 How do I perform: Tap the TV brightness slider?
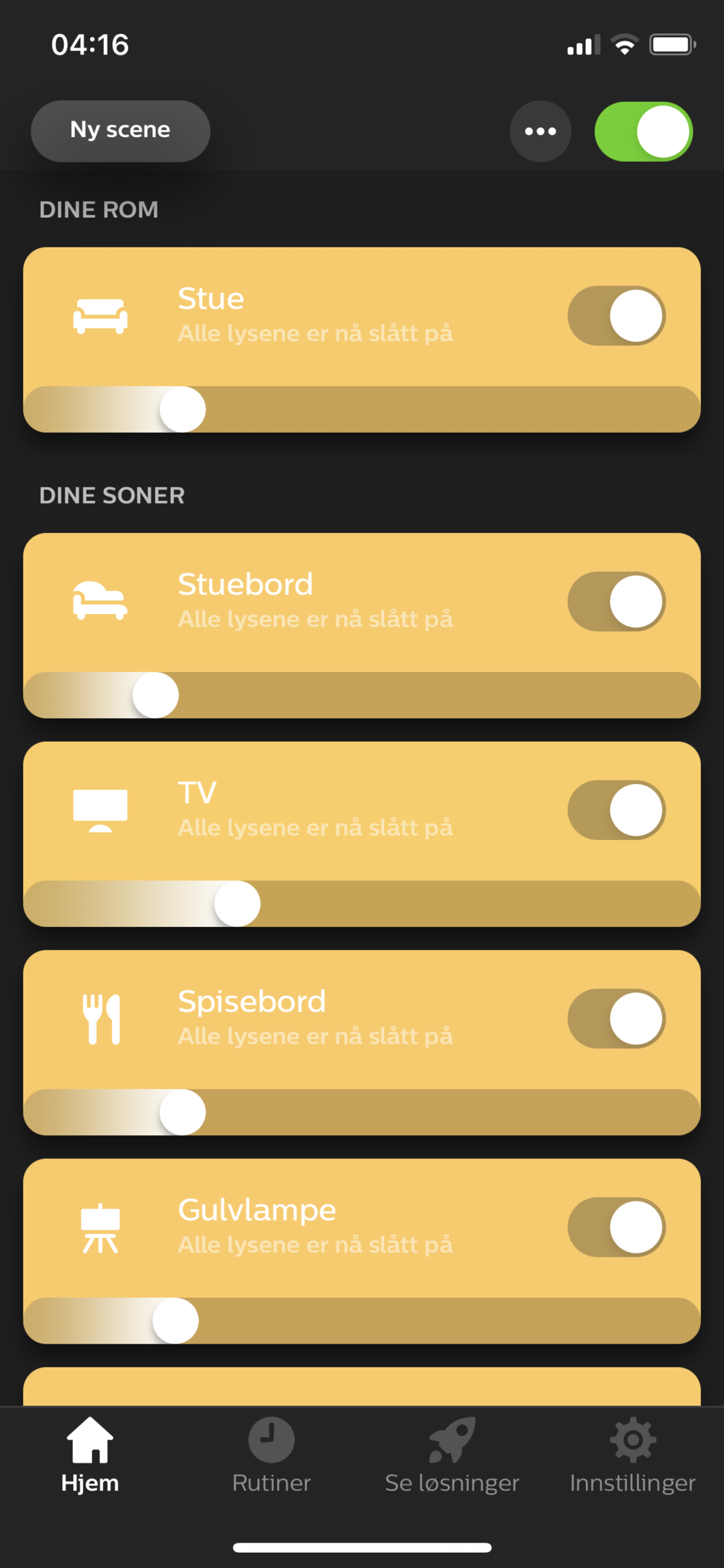(x=362, y=904)
